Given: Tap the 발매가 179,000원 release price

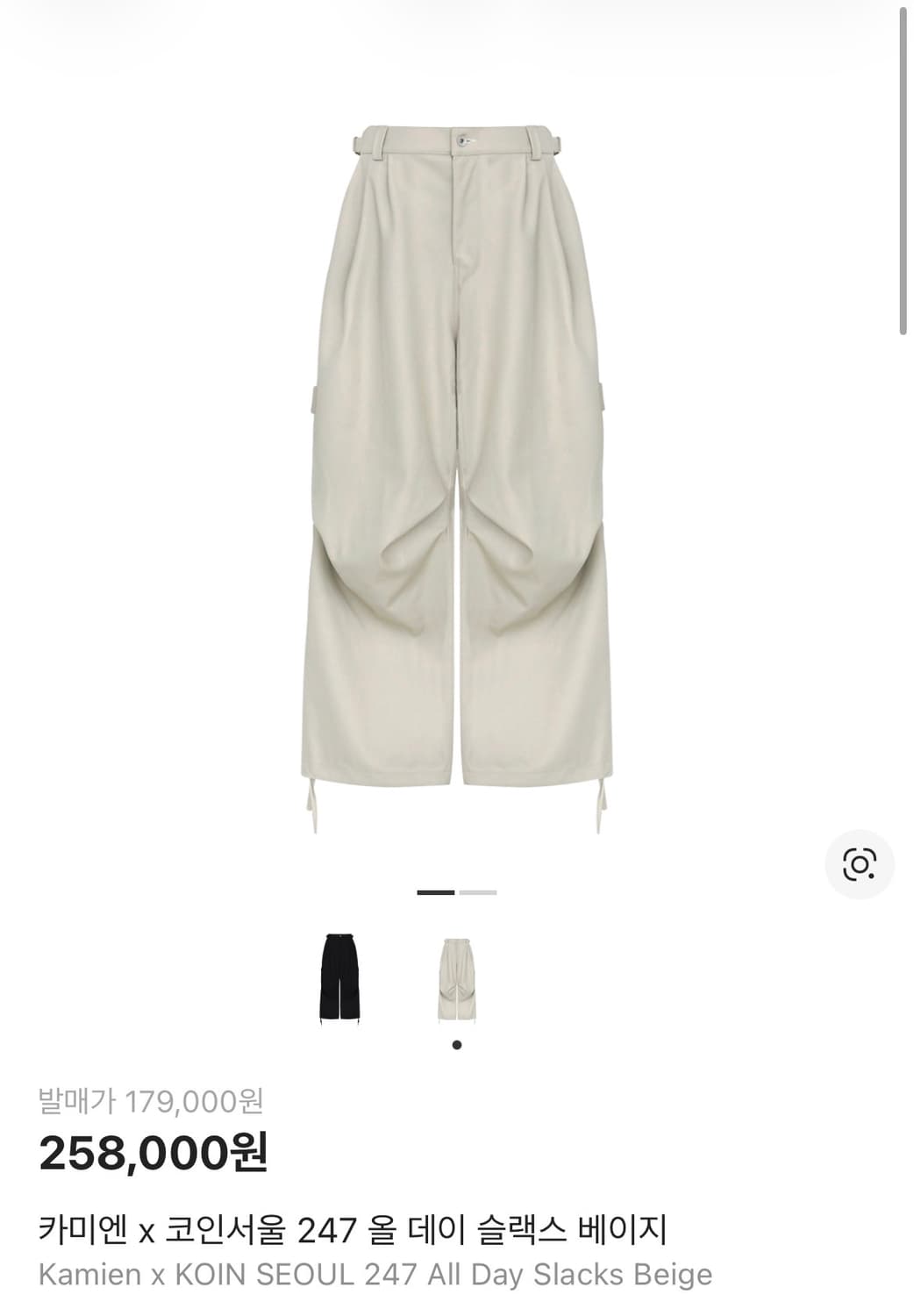Looking at the screenshot, I should [149, 1103].
